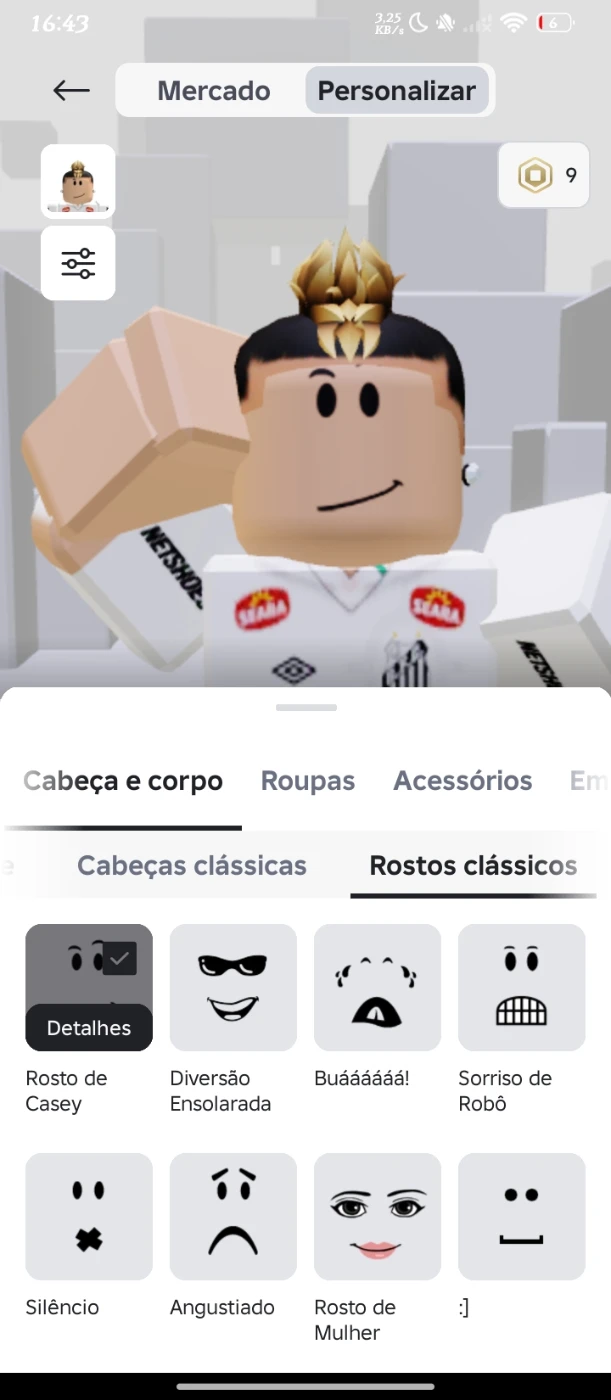The width and height of the screenshot is (611, 1400).
Task: View Detalhes for Rosto de Casey
Action: (x=89, y=1028)
